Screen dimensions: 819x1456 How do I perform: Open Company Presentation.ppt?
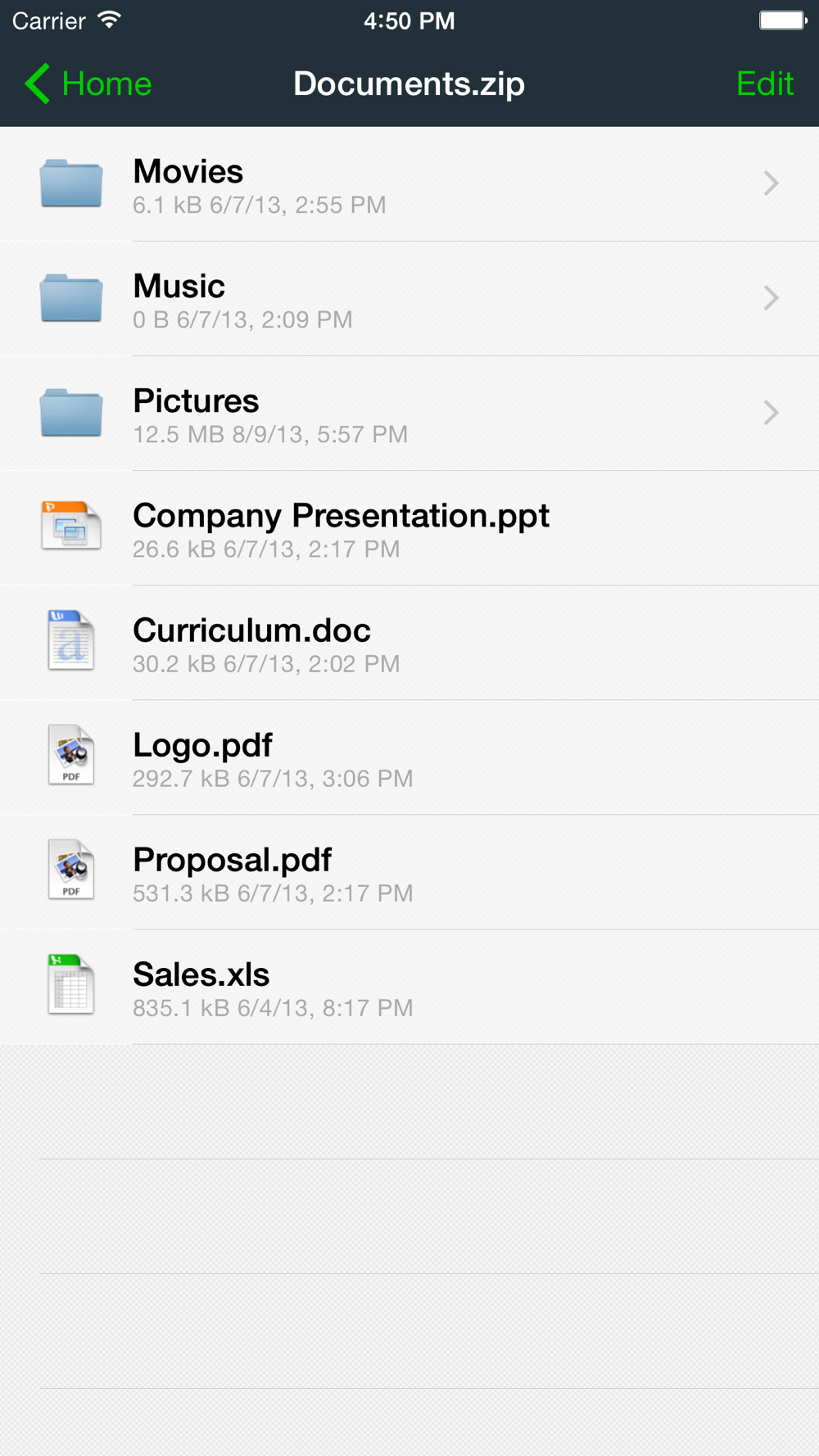click(409, 528)
